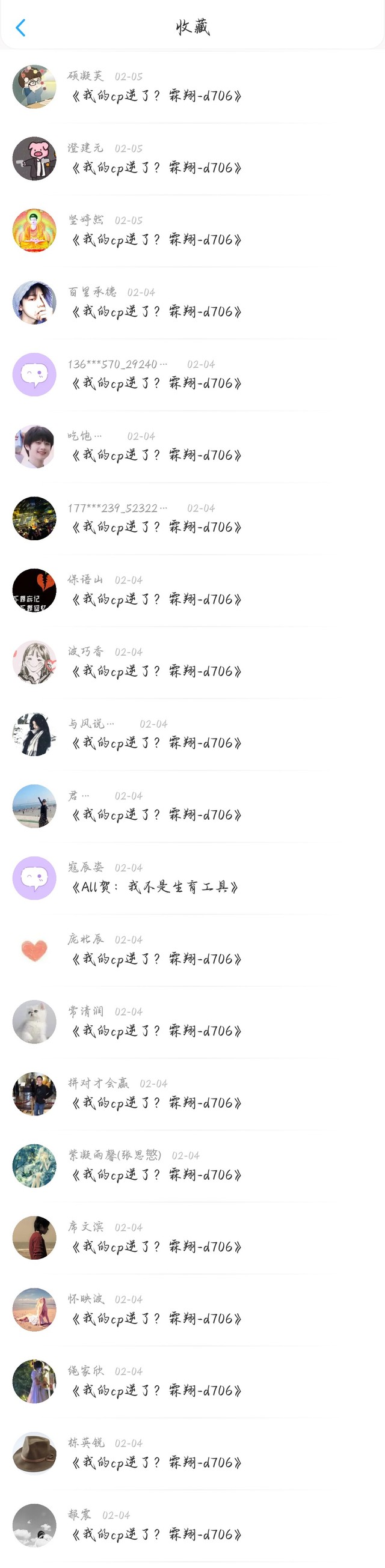Viewport: 385px width, 1568px height.
Task: View 庞北辰's collected story
Action: tap(156, 959)
